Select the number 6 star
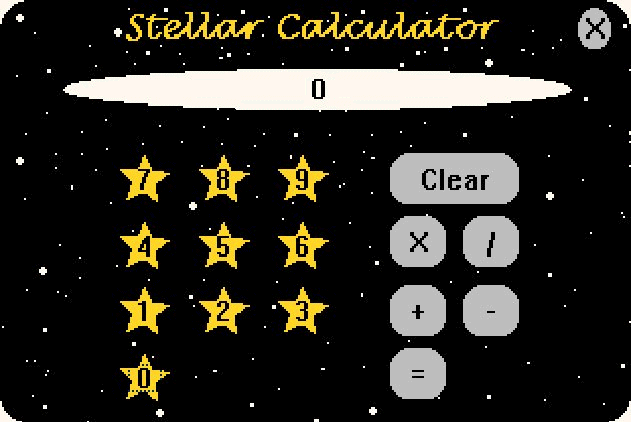The width and height of the screenshot is (631, 422). click(x=302, y=246)
